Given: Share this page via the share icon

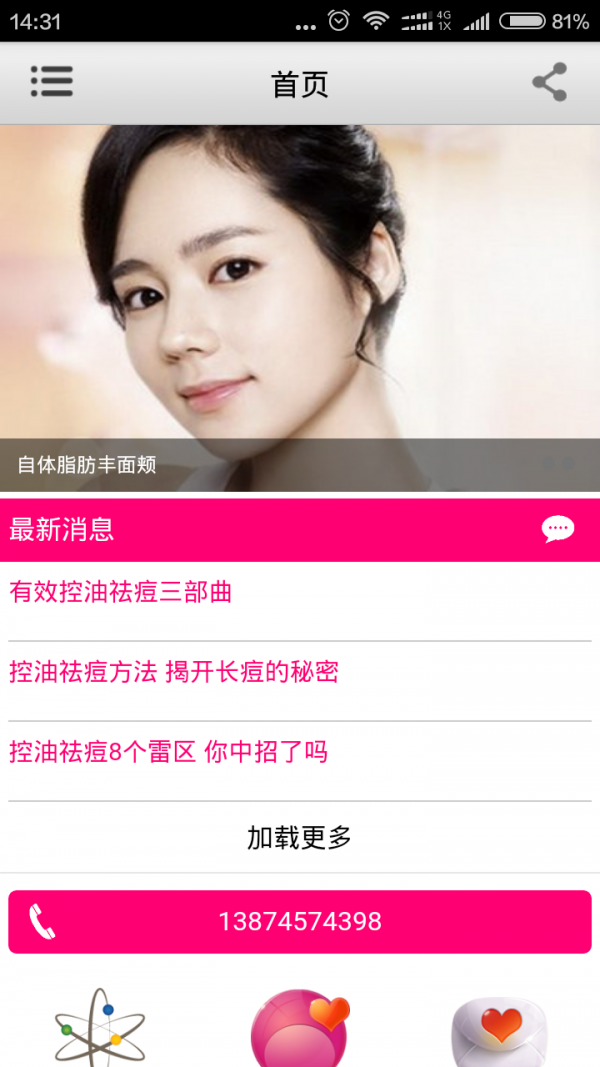Looking at the screenshot, I should coord(549,82).
